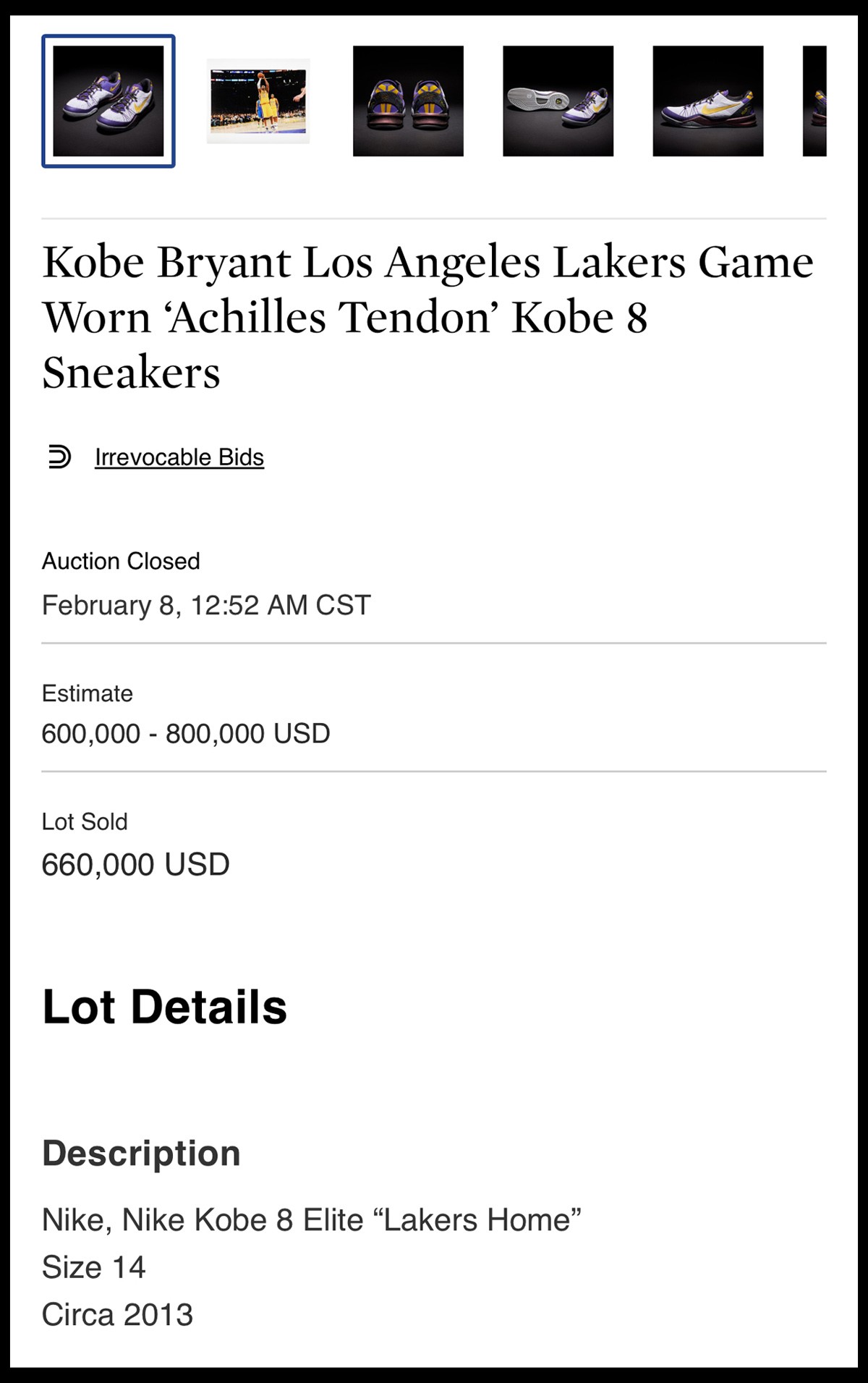Open the Irrevocable Bids link
Image resolution: width=868 pixels, height=1383 pixels.
[x=179, y=457]
